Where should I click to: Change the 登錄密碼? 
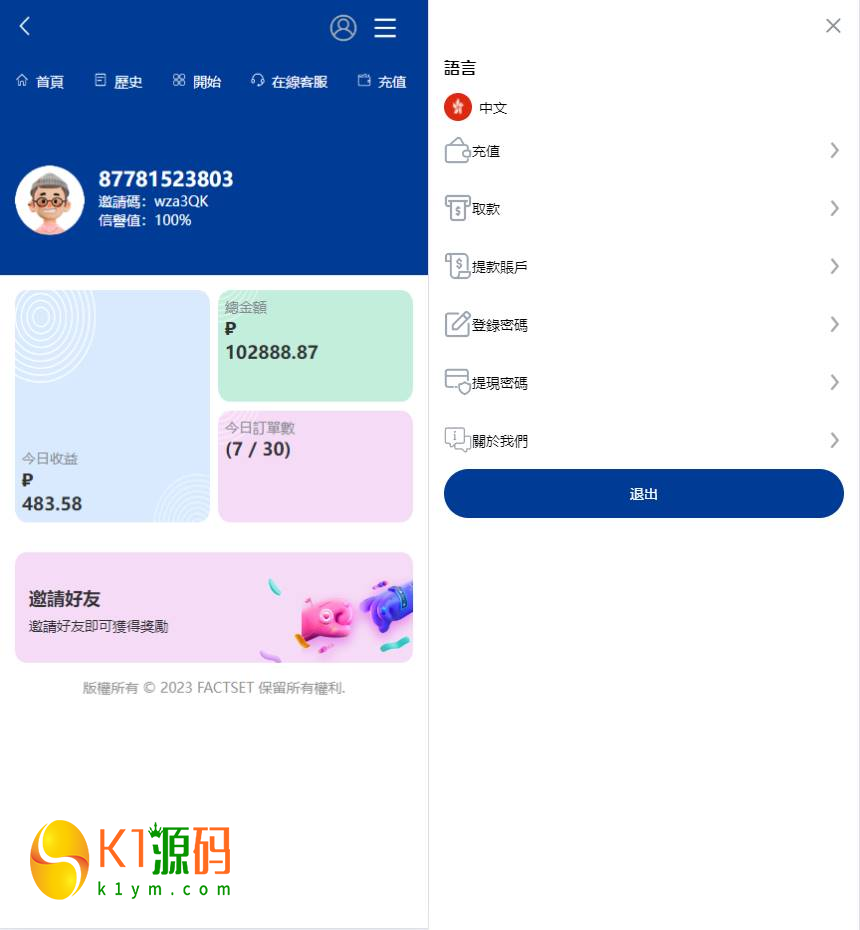pyautogui.click(x=643, y=325)
